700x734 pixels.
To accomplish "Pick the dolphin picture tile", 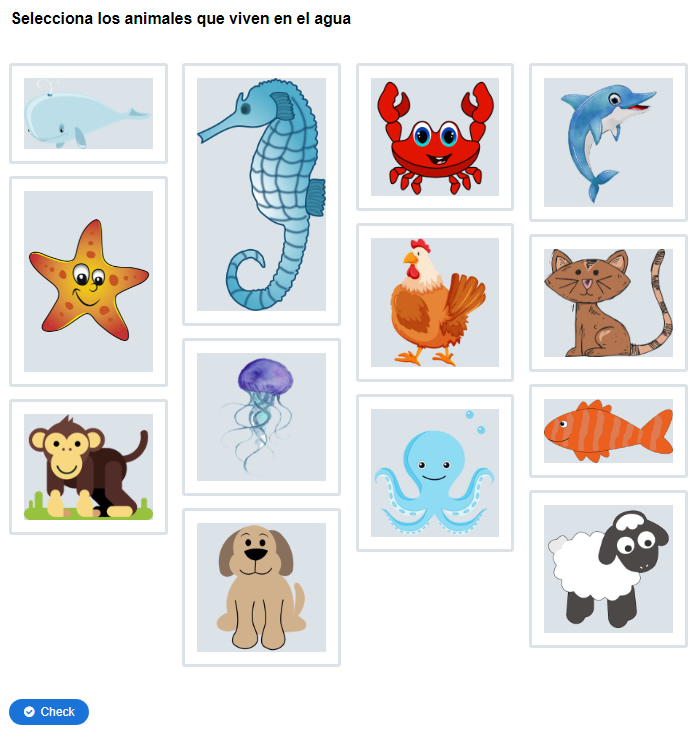I will tap(608, 143).
